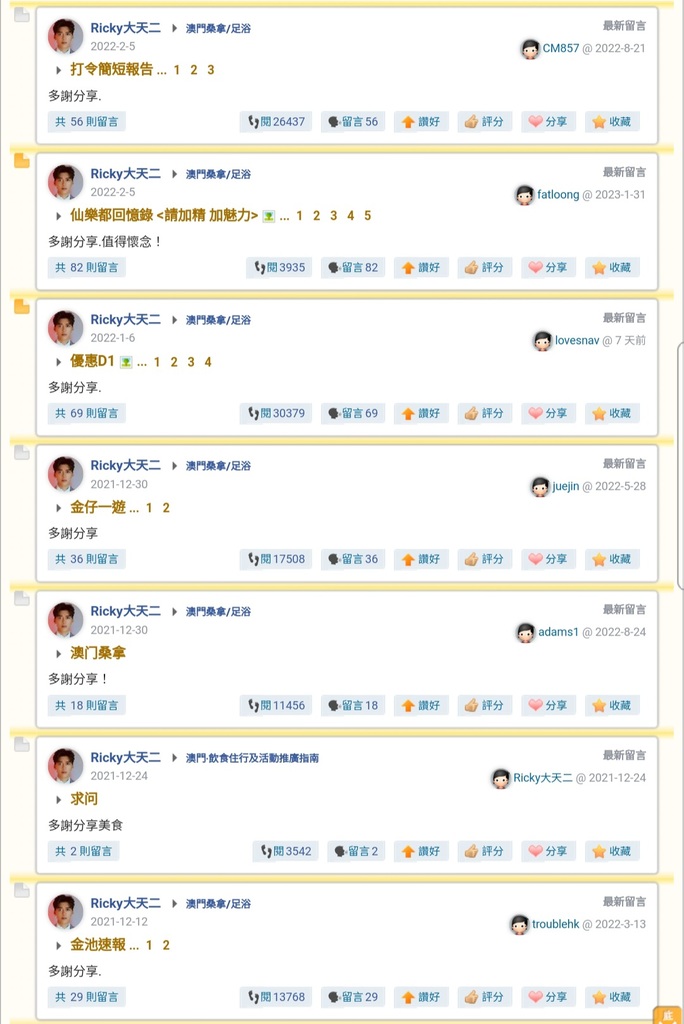The image size is (684, 1024).
Task: Tap 收藏 on the 金池速報 post
Action: (x=612, y=997)
